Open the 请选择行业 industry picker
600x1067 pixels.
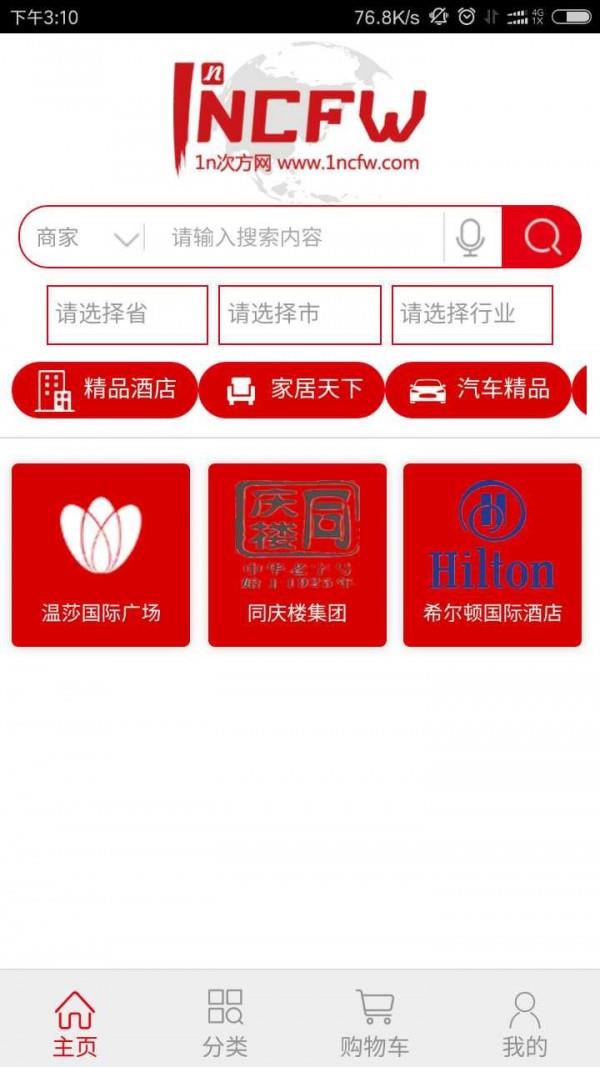[472, 314]
